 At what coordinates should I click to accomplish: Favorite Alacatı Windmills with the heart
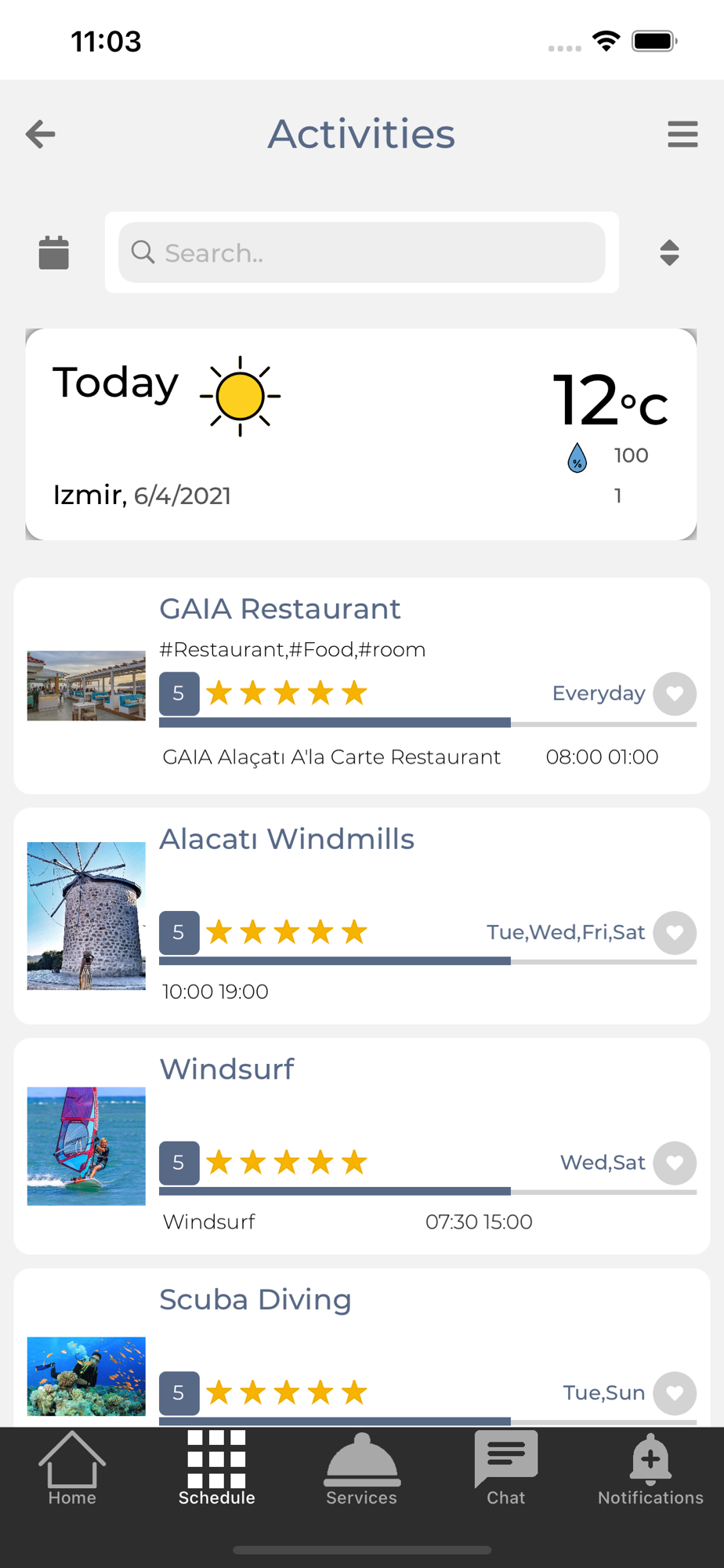point(675,932)
